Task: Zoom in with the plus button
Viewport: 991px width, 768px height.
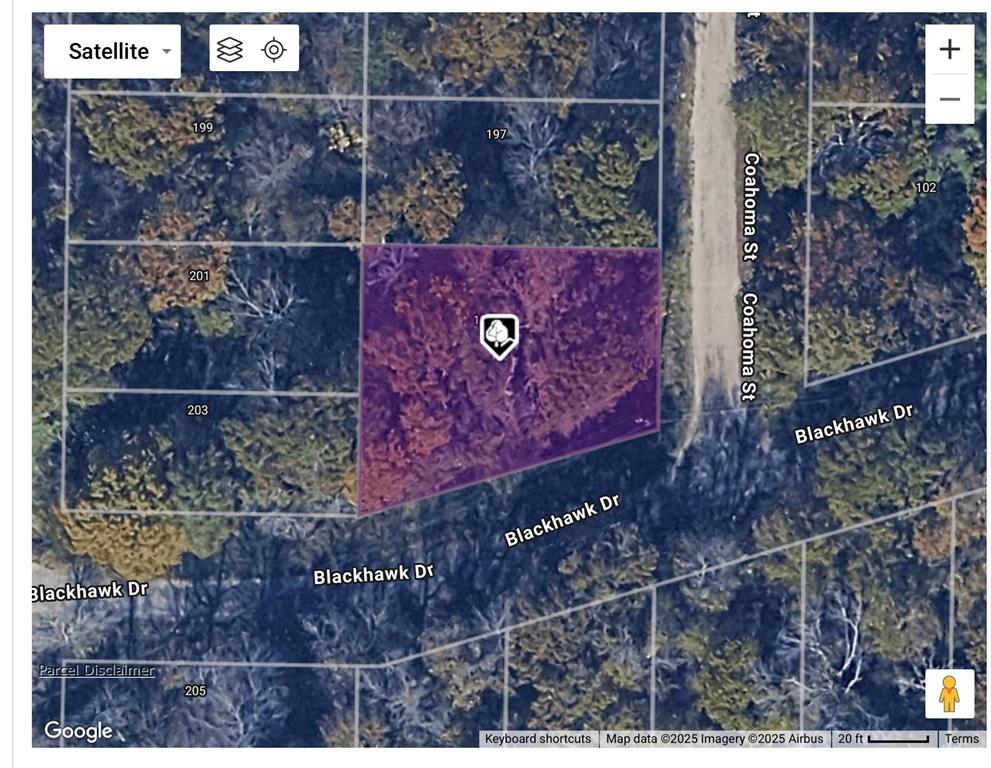Action: tap(949, 49)
